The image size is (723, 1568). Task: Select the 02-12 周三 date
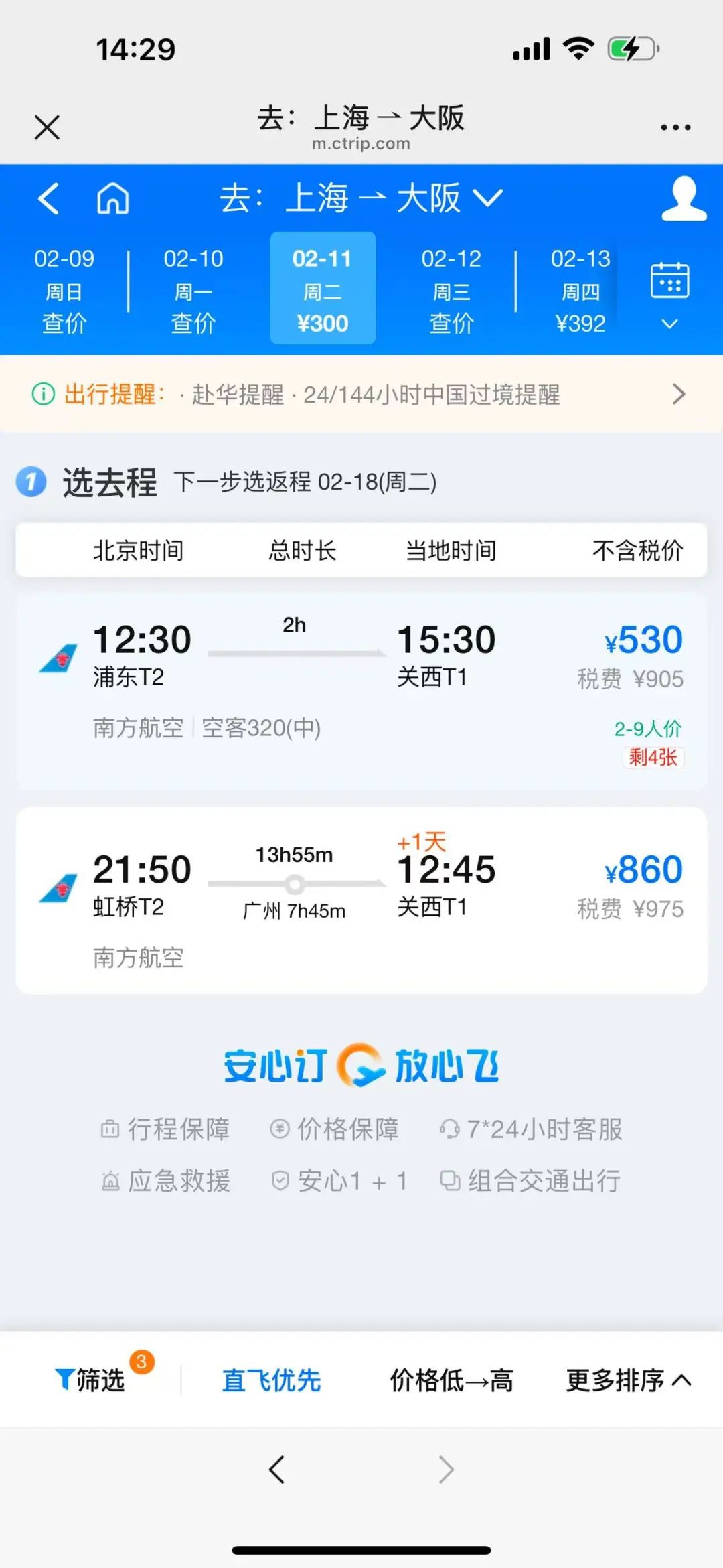tap(451, 289)
